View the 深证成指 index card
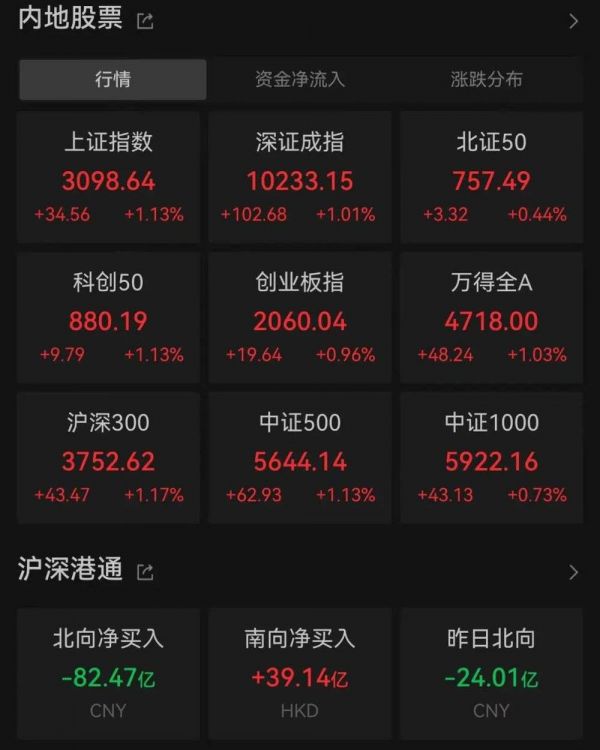600x750 pixels. (x=299, y=177)
